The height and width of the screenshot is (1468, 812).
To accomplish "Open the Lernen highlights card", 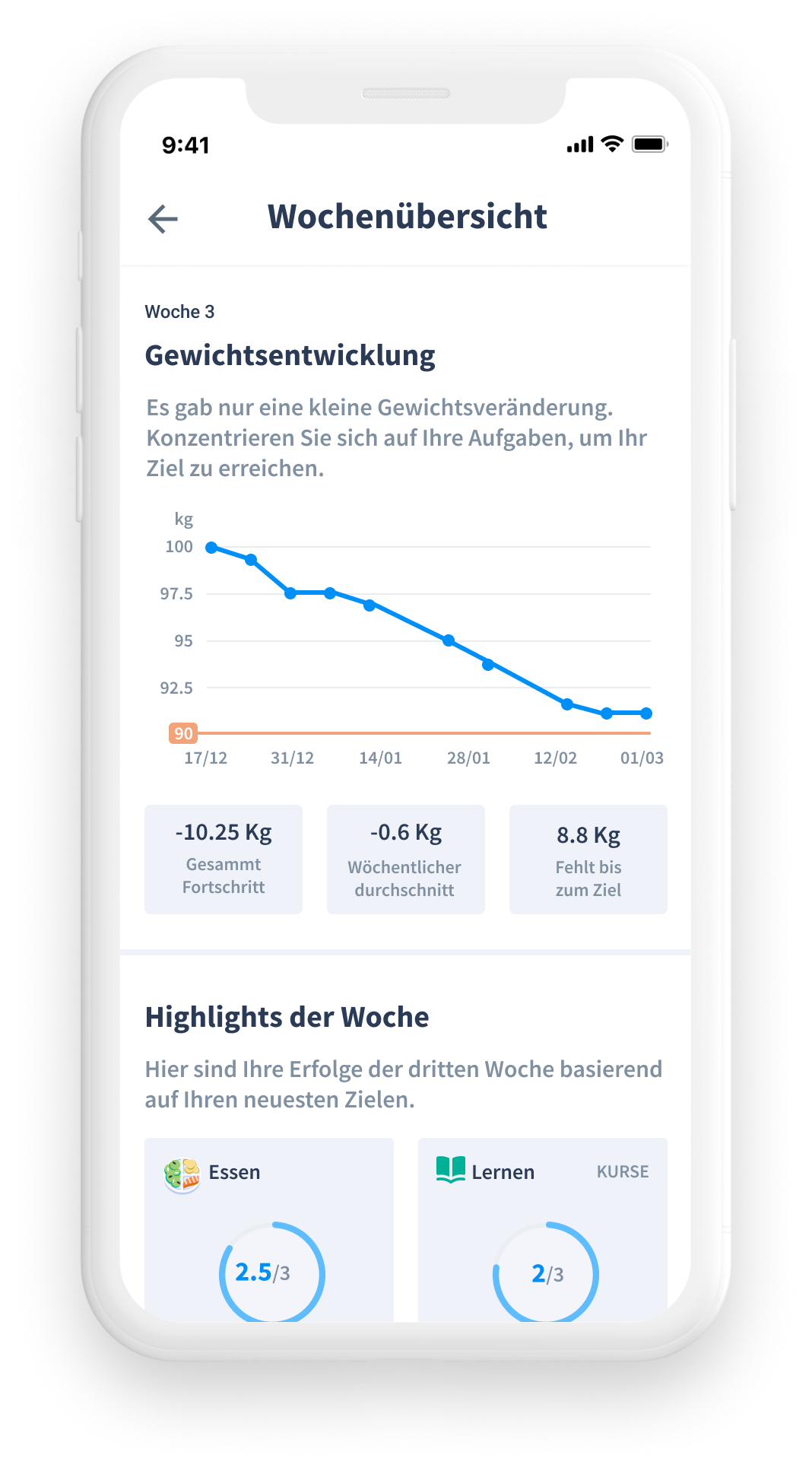I will [x=543, y=1230].
